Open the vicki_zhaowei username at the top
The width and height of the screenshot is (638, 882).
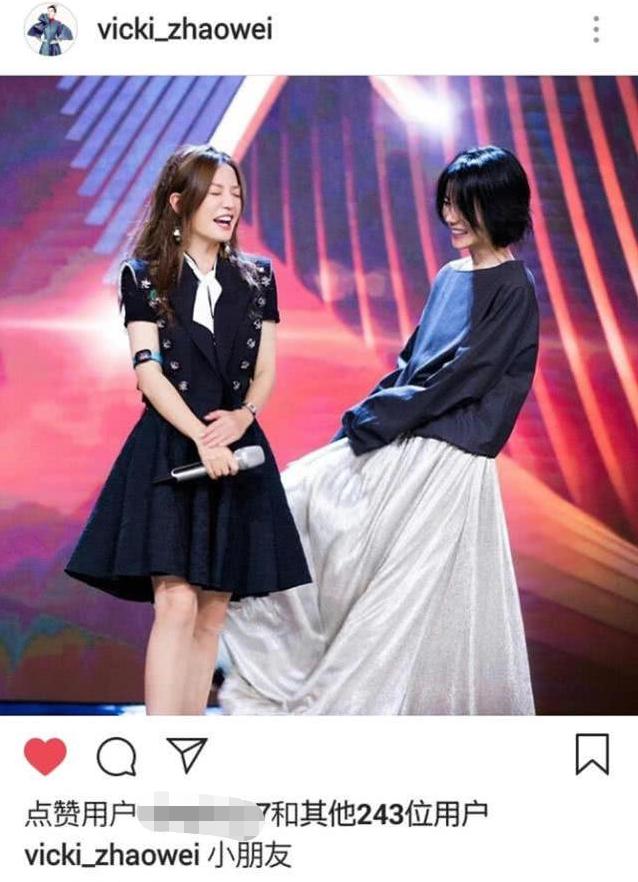[184, 29]
